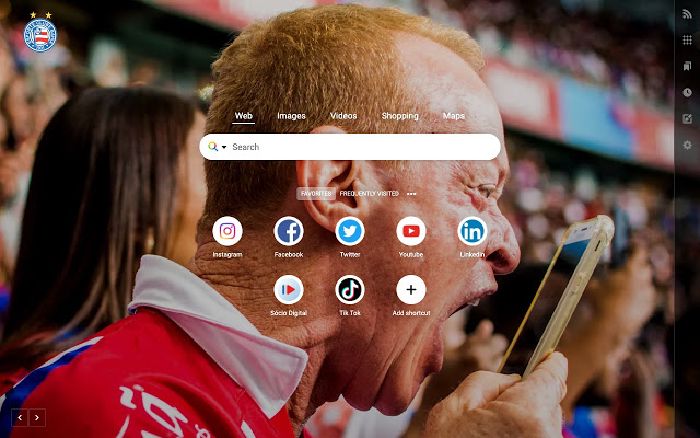Open settings gear in sidebar
Screen dimensions: 700x438
coord(687,145)
